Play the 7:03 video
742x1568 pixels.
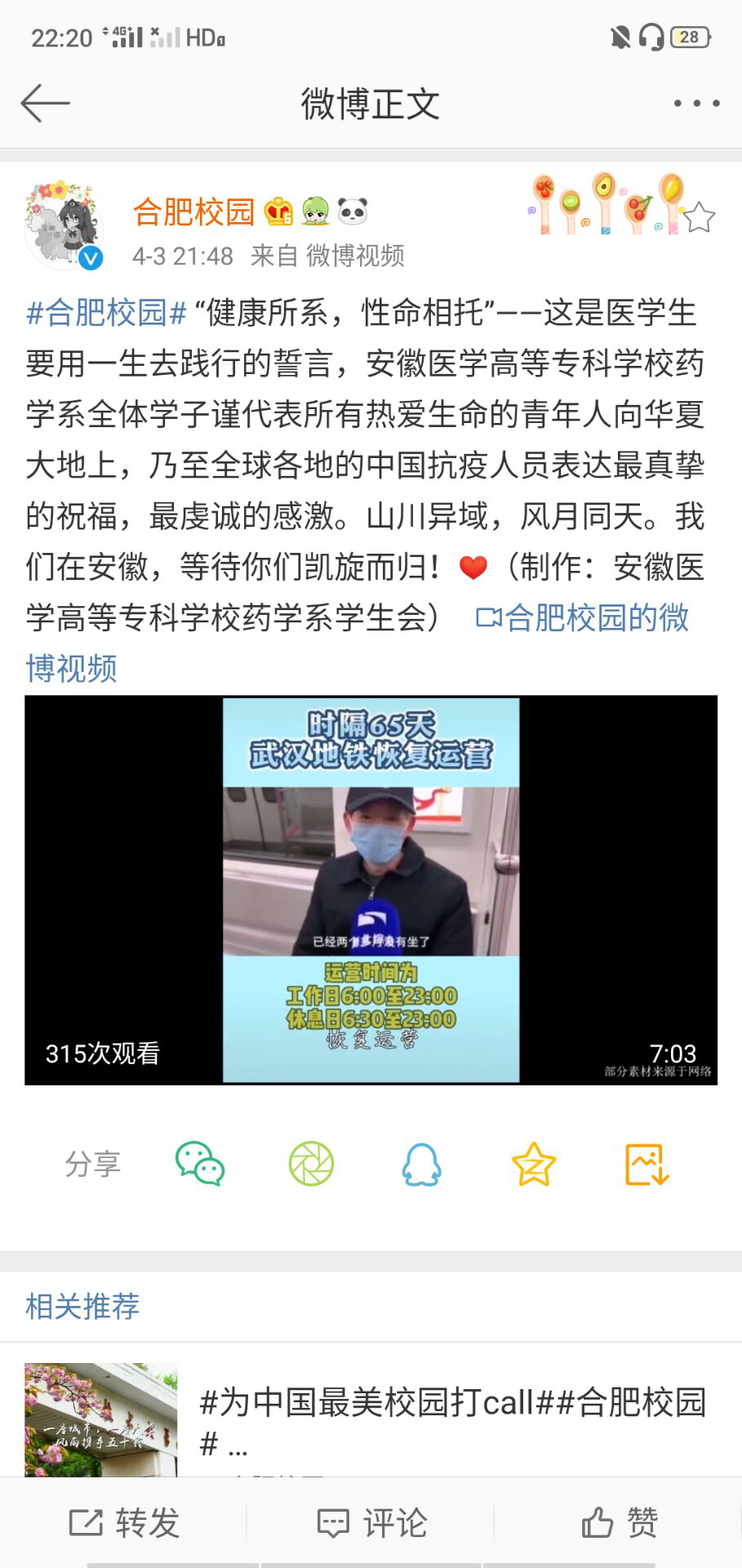[371, 889]
